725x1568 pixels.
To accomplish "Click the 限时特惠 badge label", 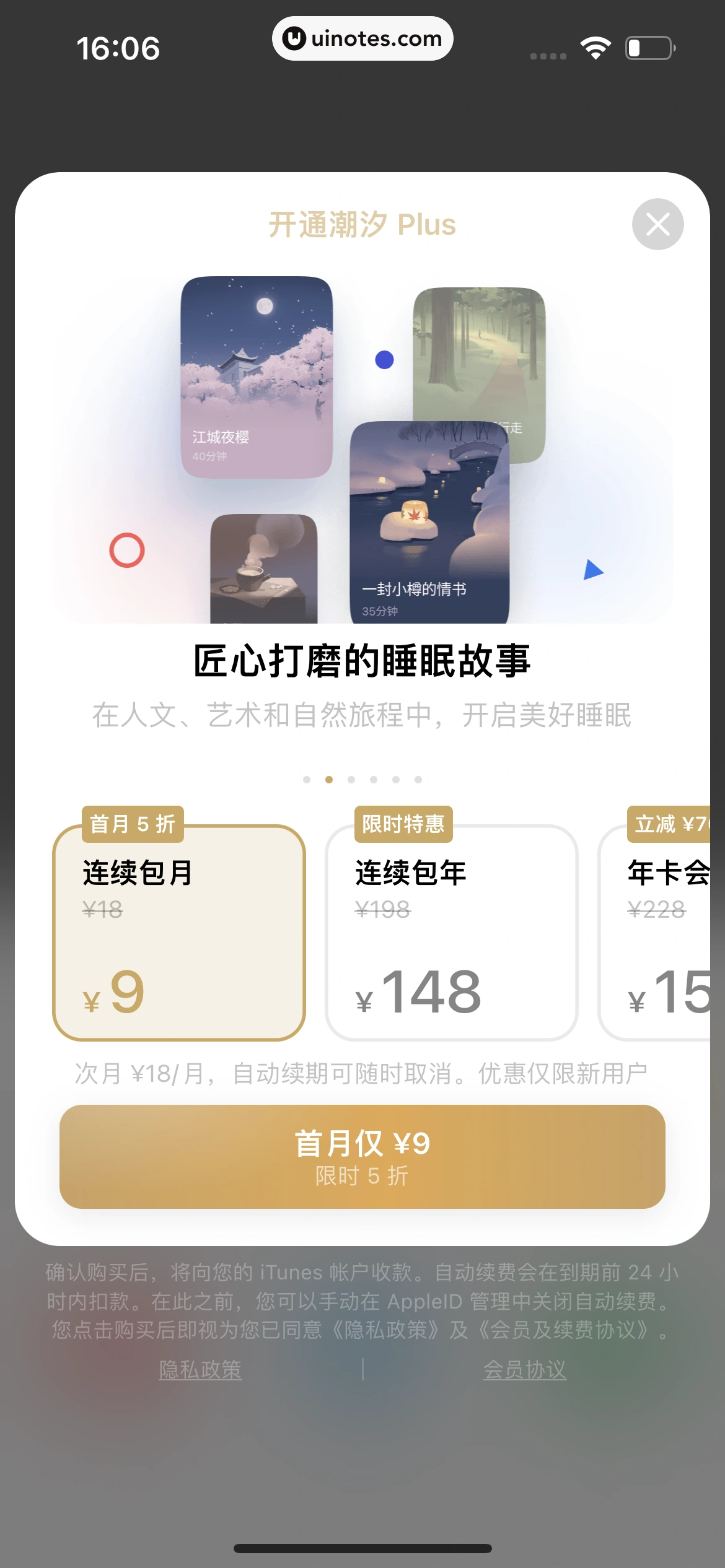I will (403, 824).
